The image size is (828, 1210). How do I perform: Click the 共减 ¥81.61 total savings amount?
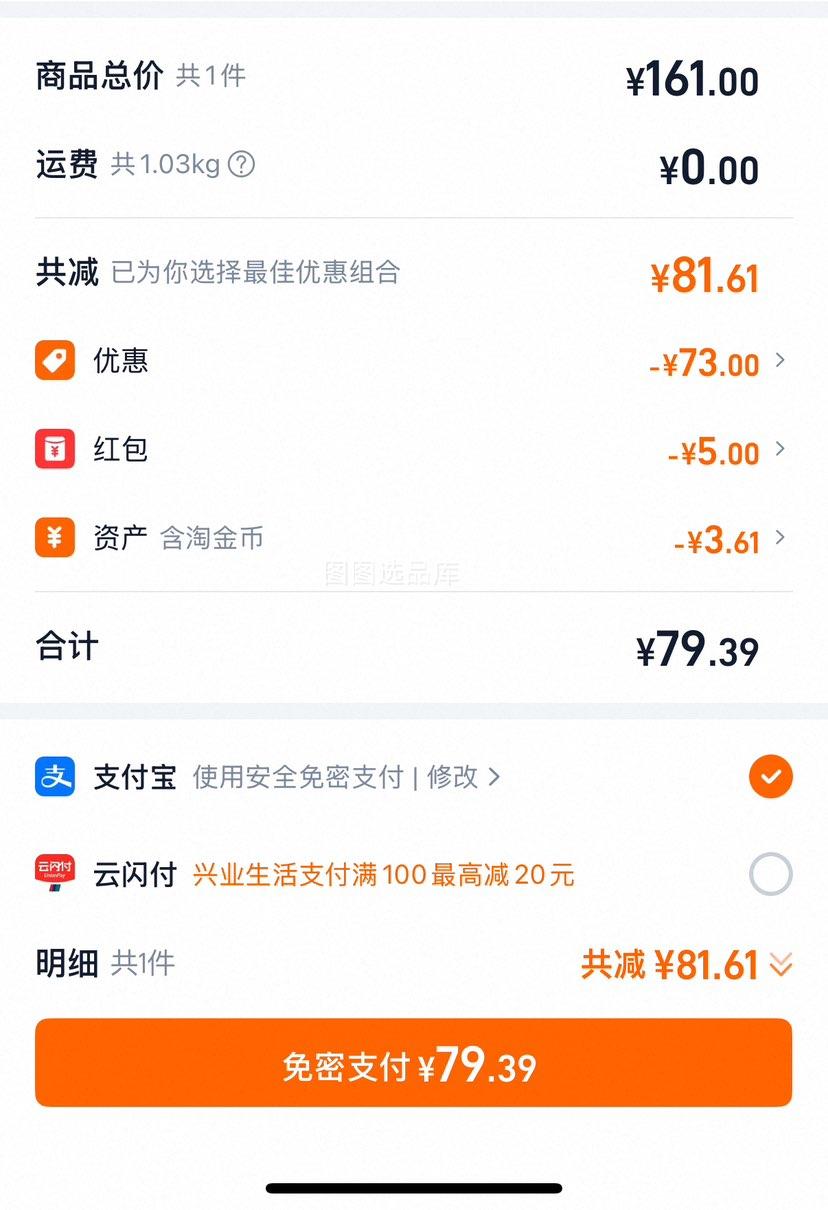[706, 275]
